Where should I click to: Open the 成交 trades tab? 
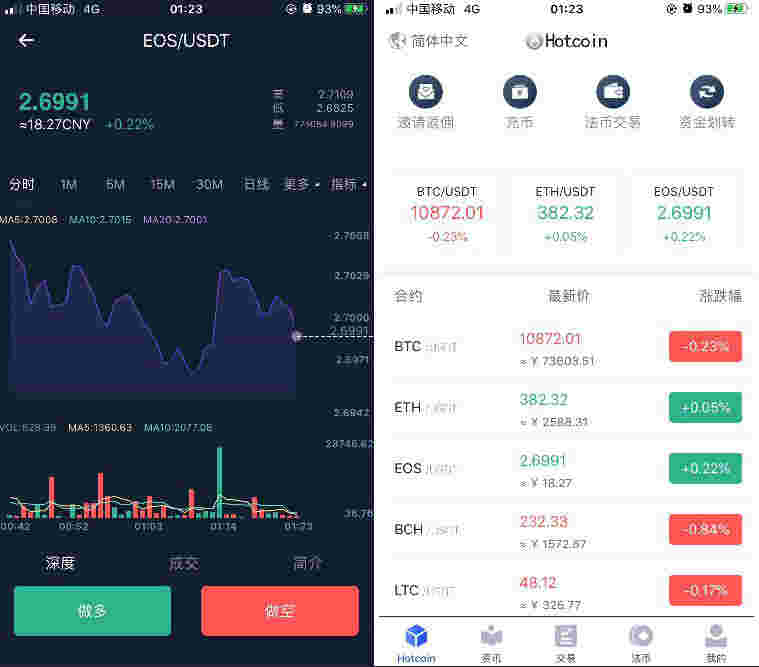tap(184, 563)
